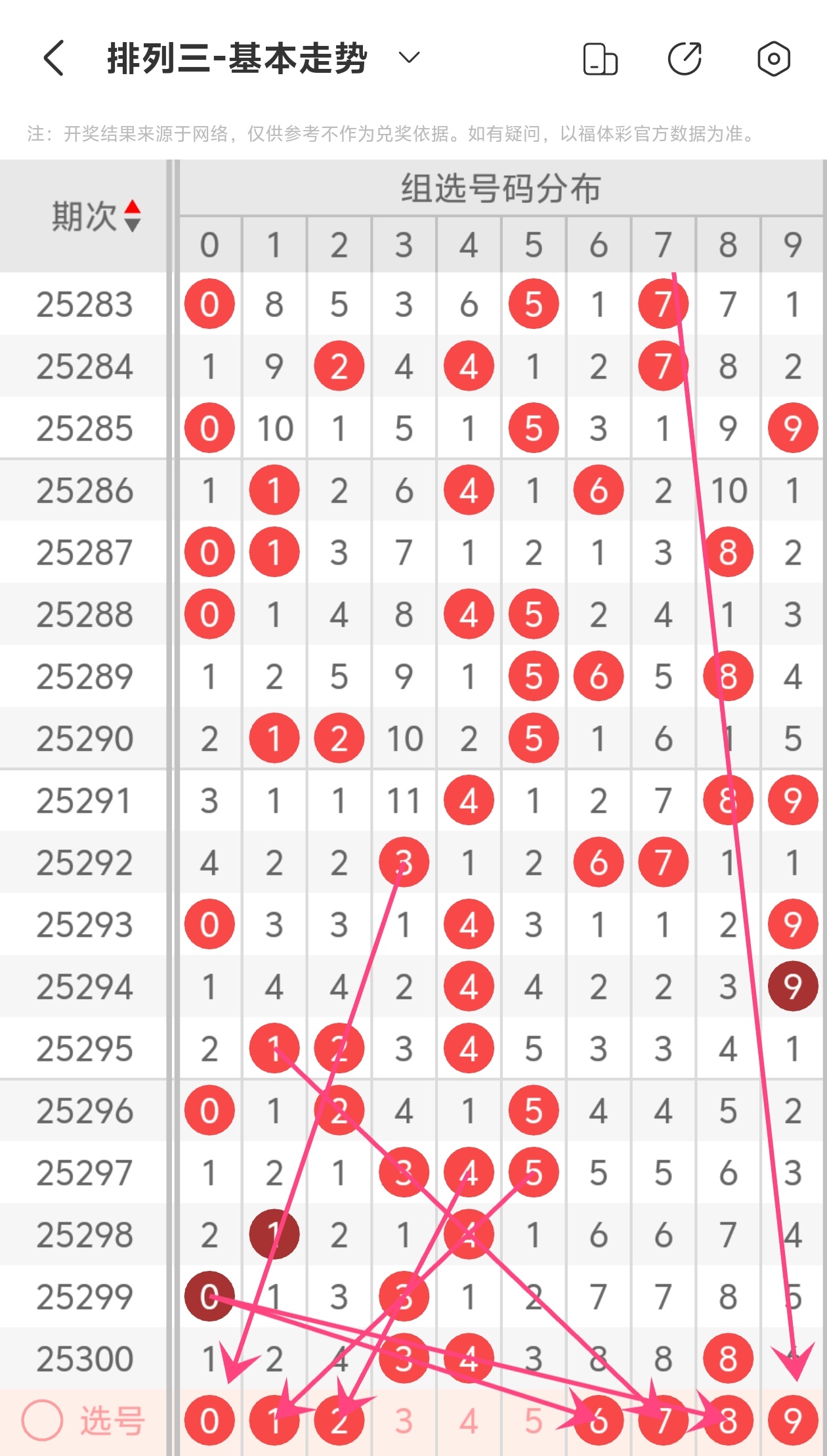The image size is (827, 1456).
Task: Expand the 排列三-基本走势 chart type dropdown
Action: coord(409,58)
